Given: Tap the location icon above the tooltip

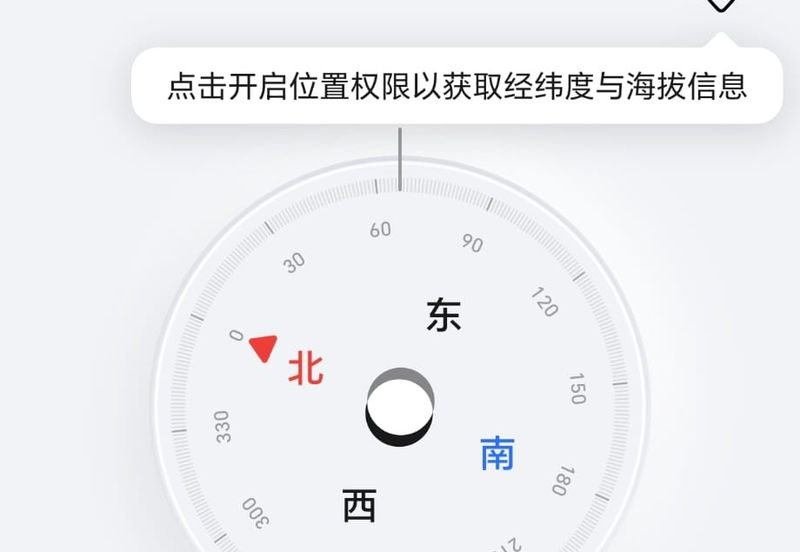Looking at the screenshot, I should [x=720, y=4].
